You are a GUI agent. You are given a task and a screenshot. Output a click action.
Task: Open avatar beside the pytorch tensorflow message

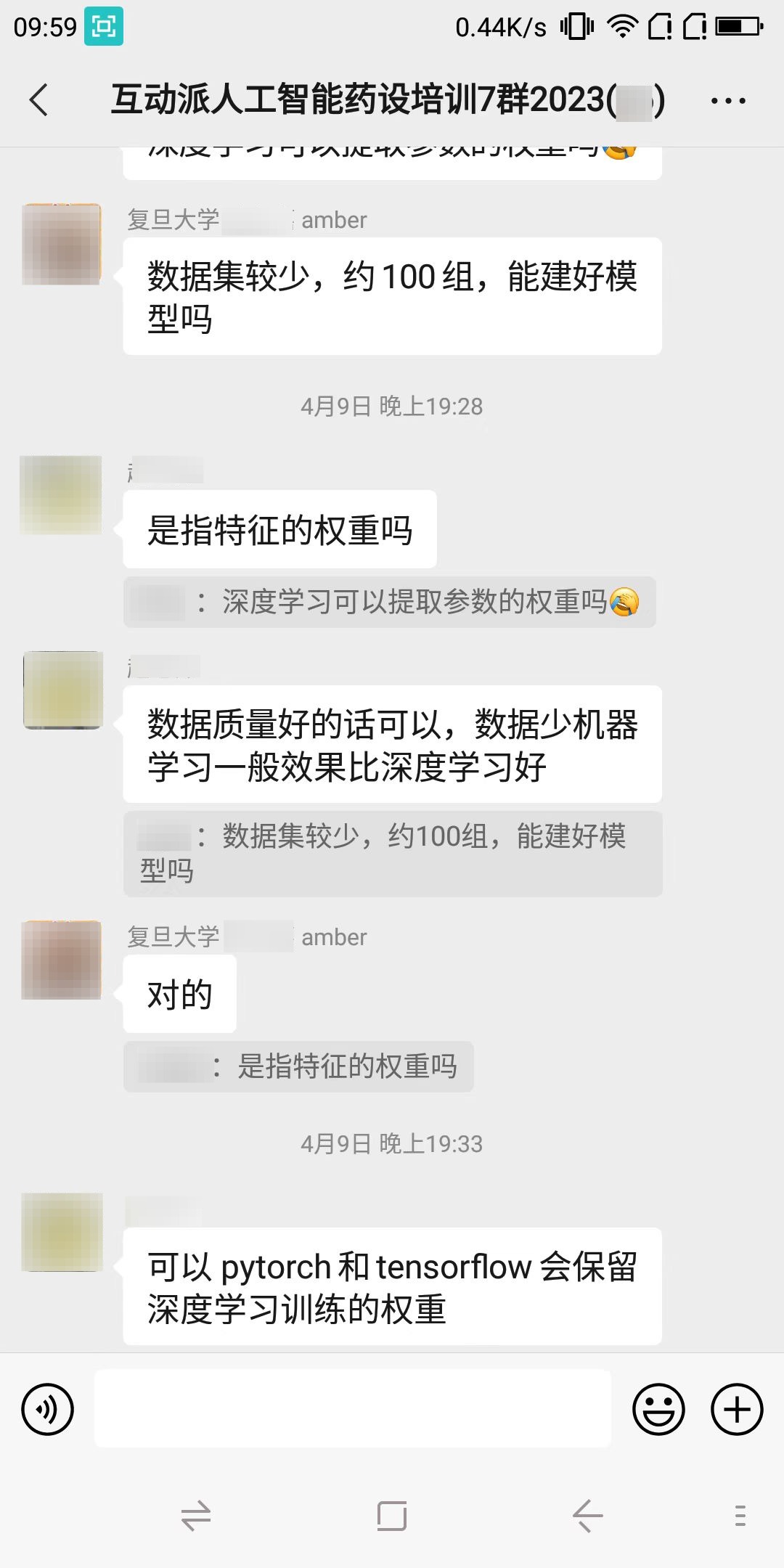tap(62, 1232)
